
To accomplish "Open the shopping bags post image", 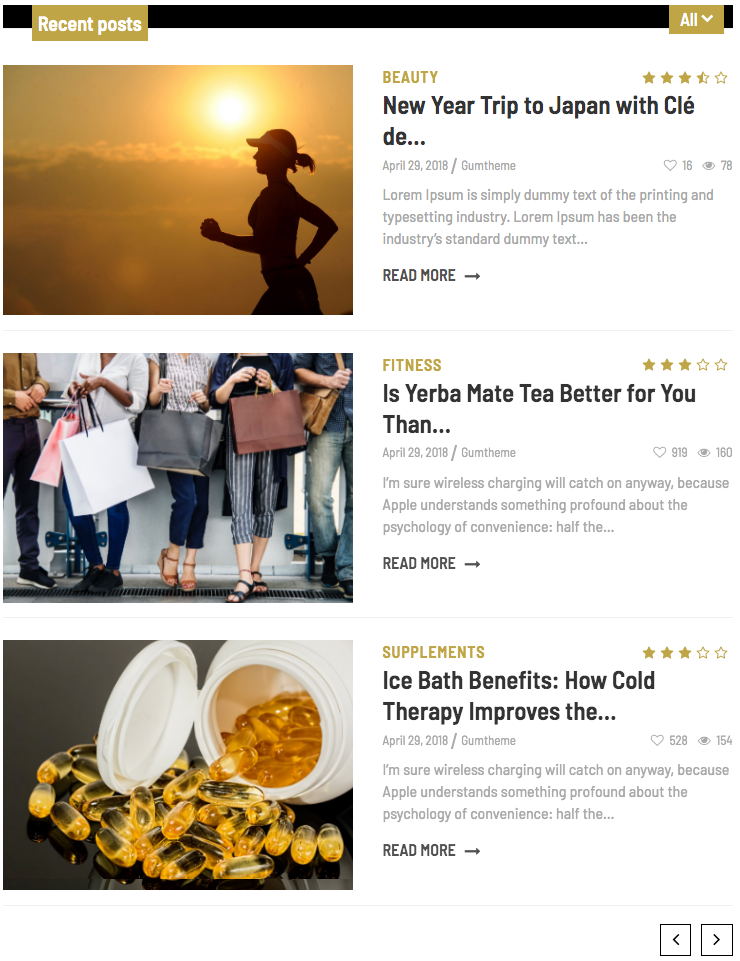I will click(178, 477).
